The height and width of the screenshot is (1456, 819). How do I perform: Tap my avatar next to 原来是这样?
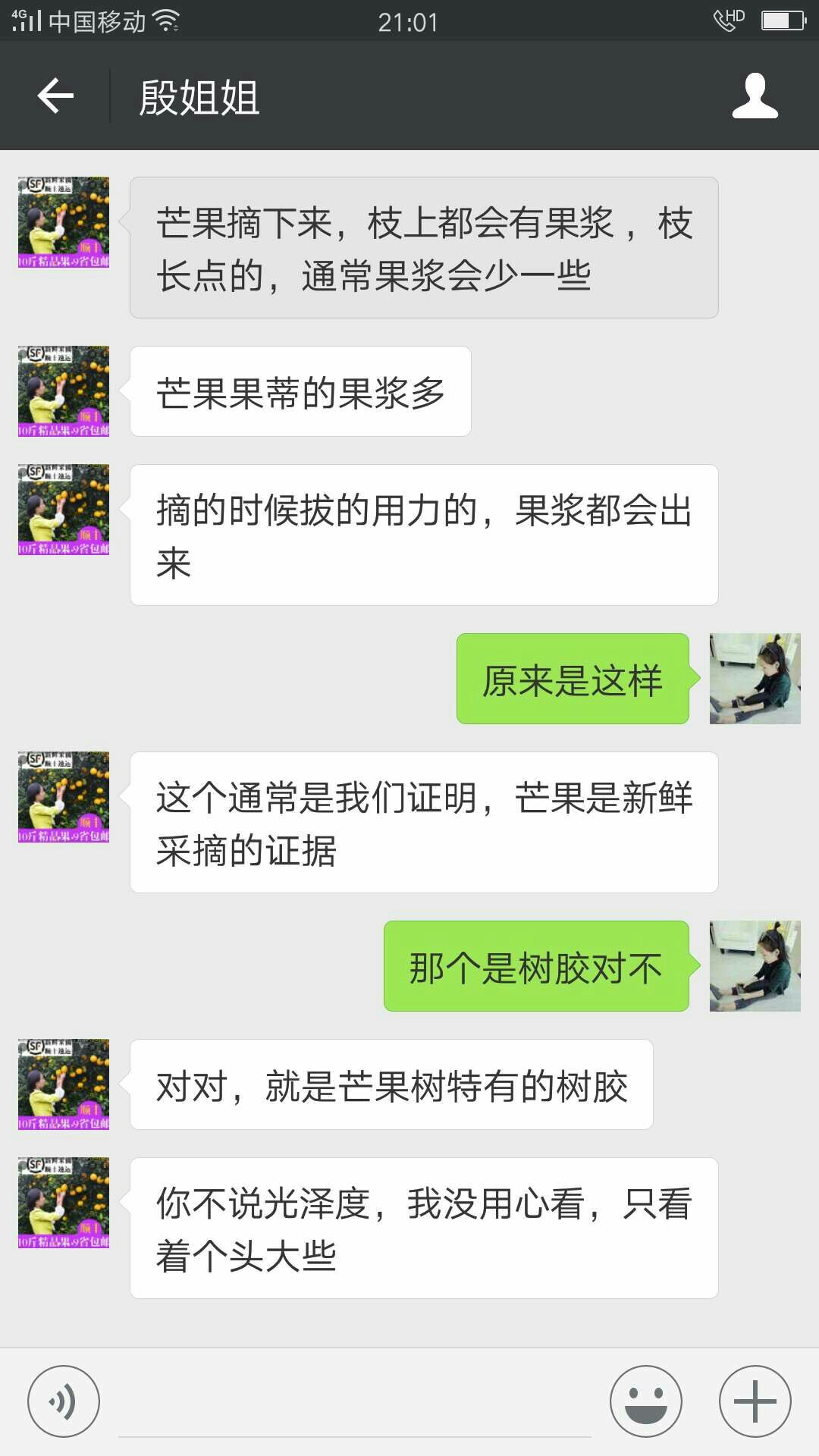[x=755, y=679]
